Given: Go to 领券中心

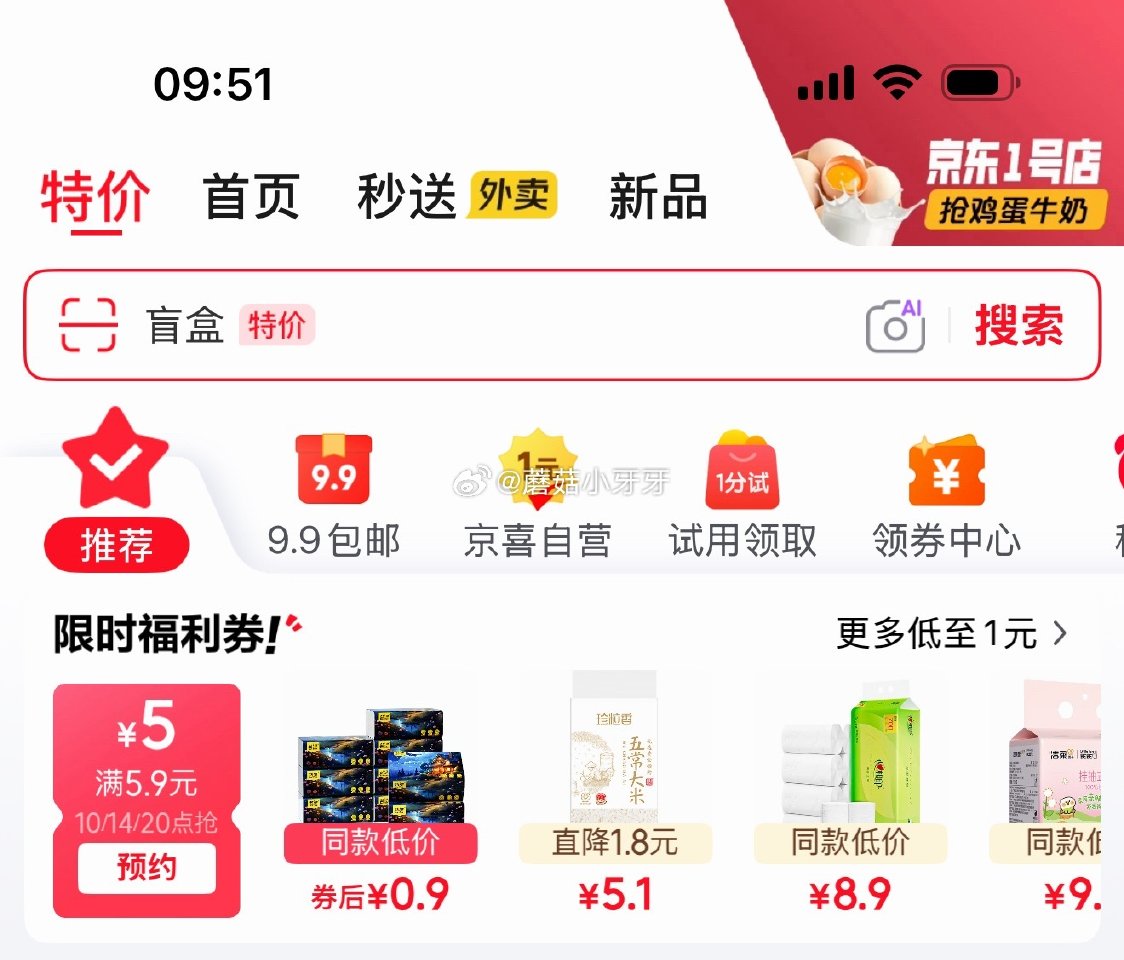Looking at the screenshot, I should [946, 497].
